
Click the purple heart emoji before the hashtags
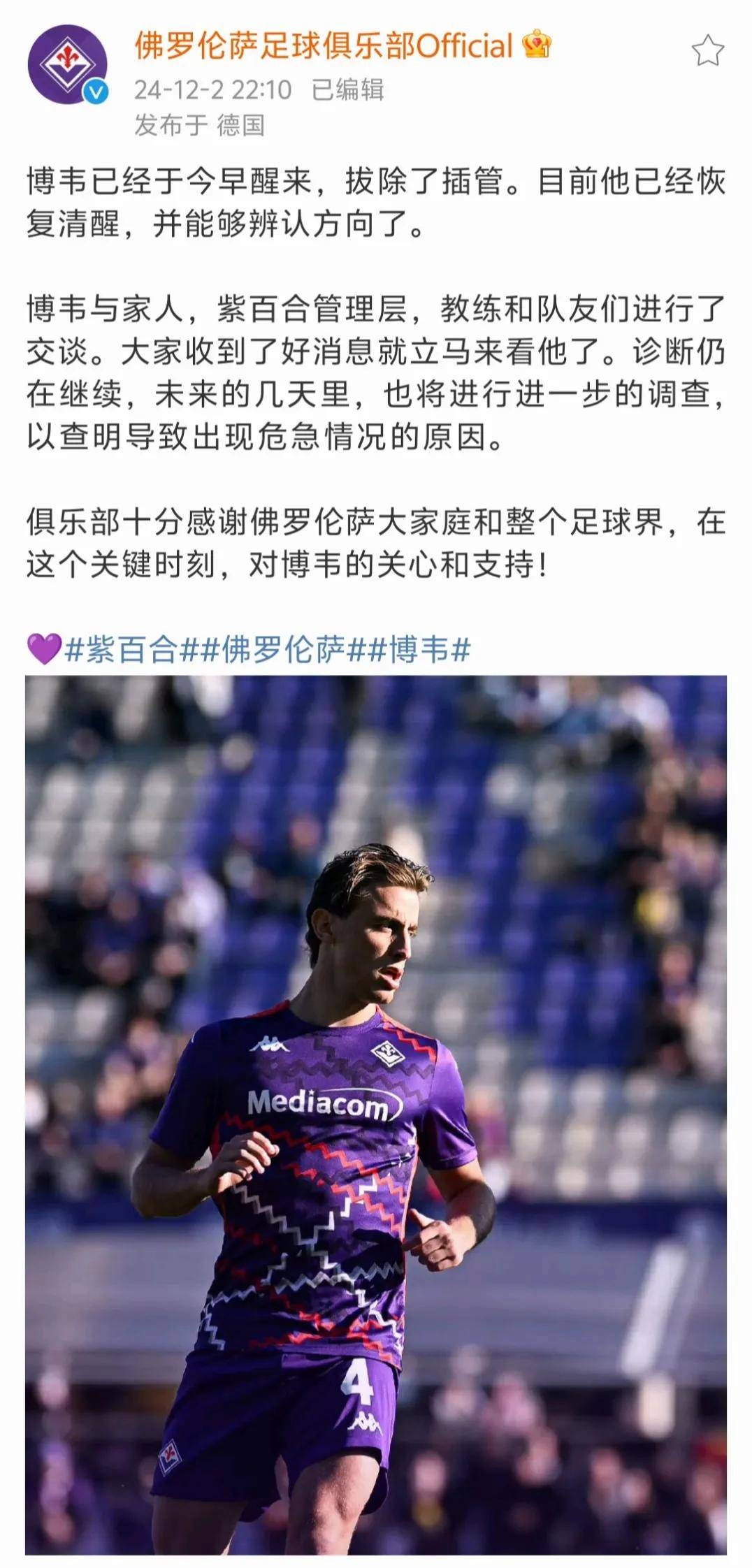pyautogui.click(x=43, y=649)
